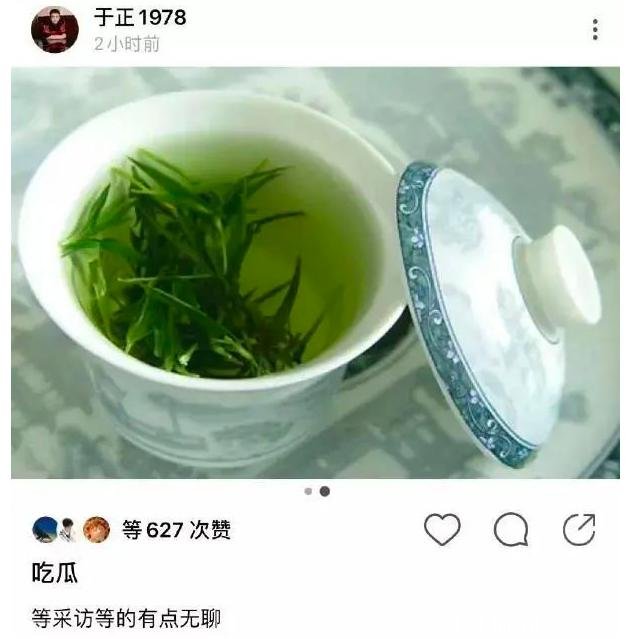The height and width of the screenshot is (639, 631).
Task: Like this post with the heart icon
Action: (442, 529)
